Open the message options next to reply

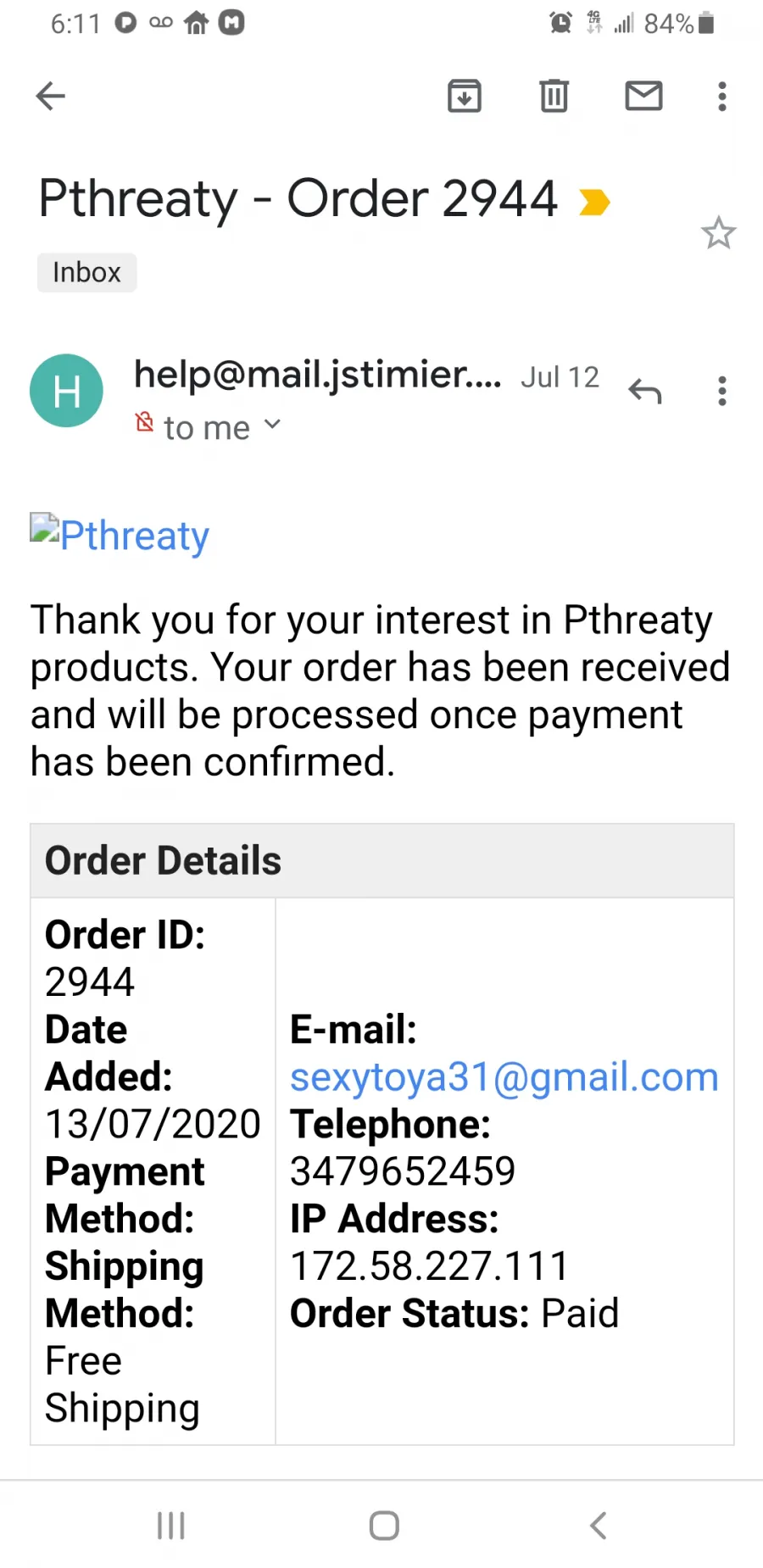[x=722, y=391]
